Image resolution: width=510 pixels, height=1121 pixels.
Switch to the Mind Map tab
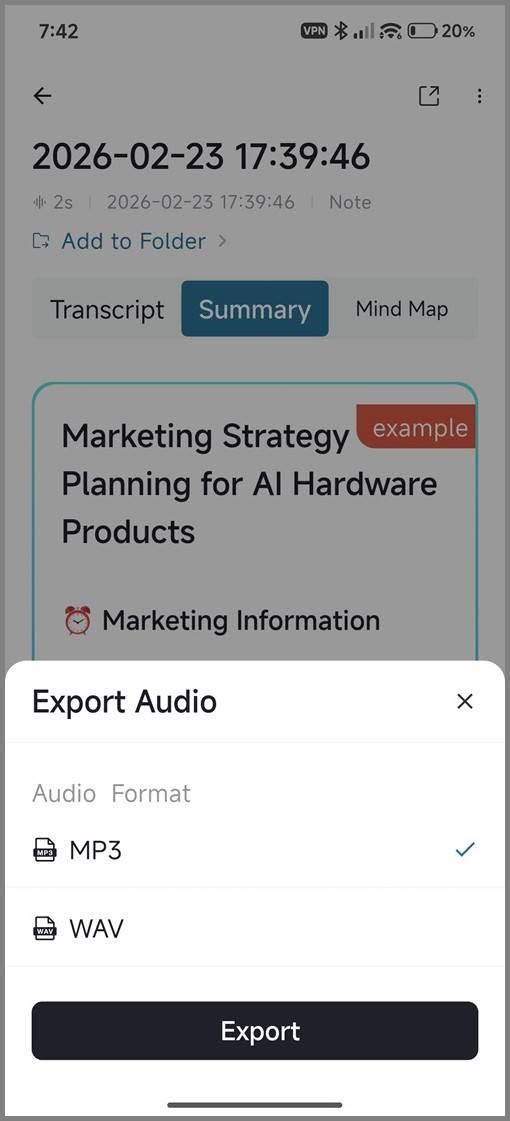pos(402,310)
